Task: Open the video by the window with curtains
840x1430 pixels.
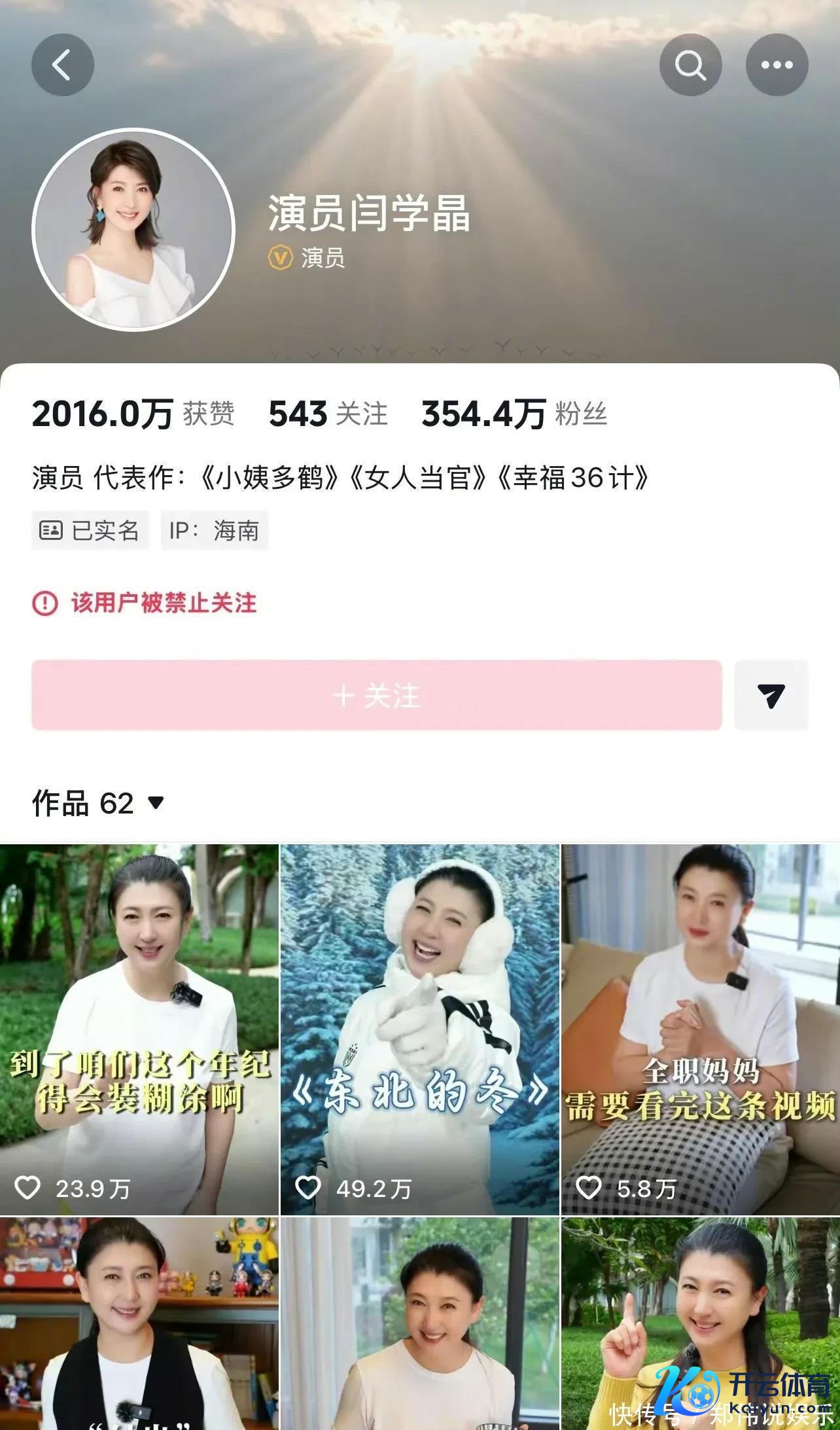Action: 419,1322
